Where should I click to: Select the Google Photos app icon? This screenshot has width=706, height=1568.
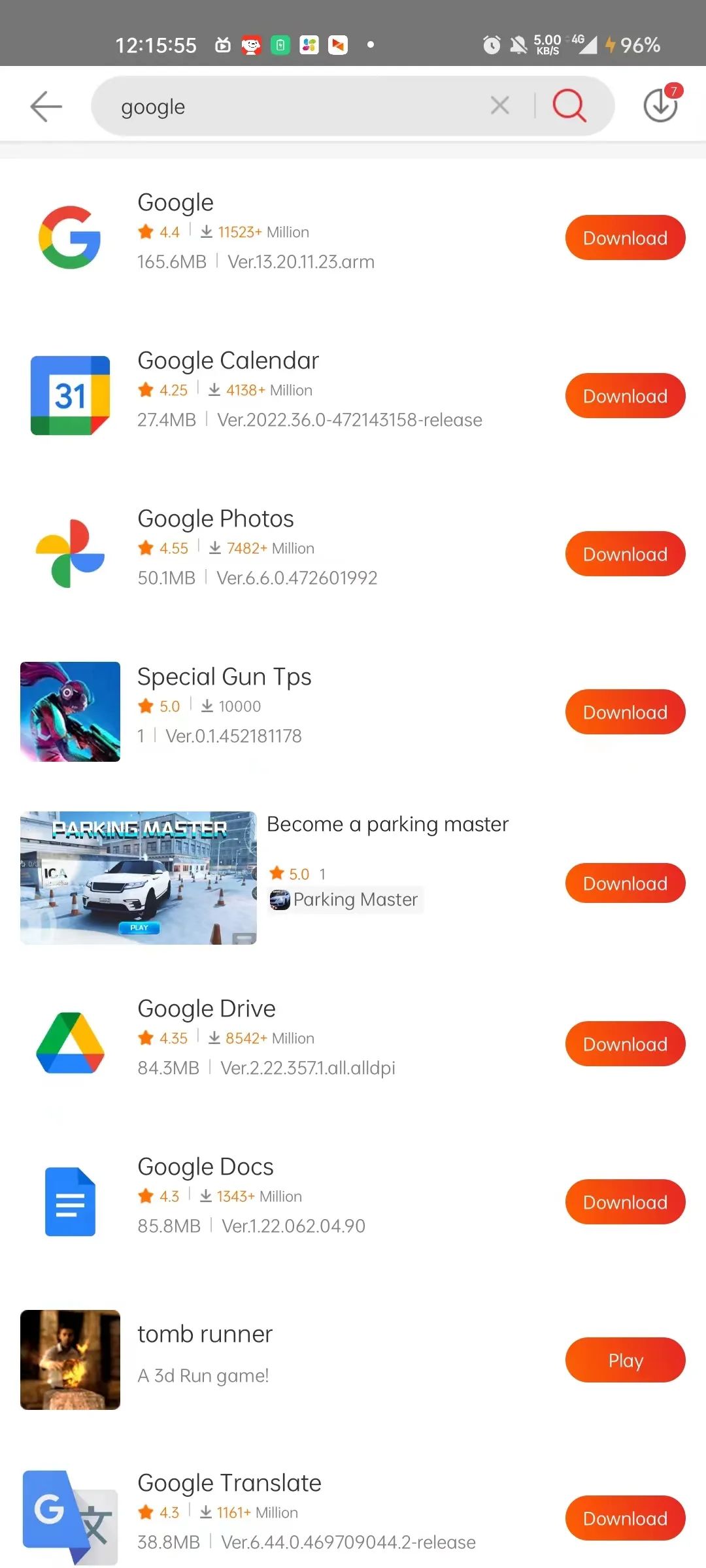coord(70,552)
